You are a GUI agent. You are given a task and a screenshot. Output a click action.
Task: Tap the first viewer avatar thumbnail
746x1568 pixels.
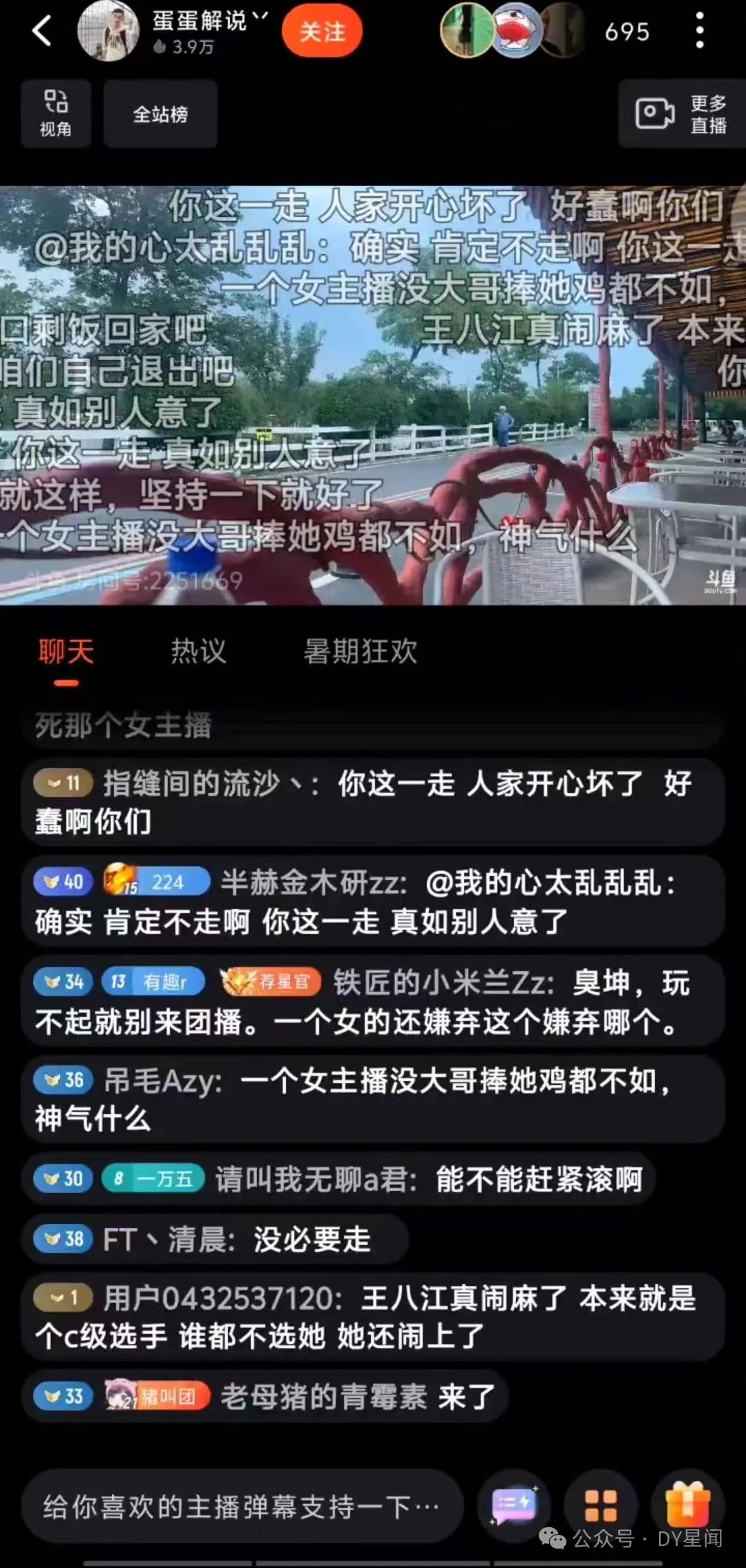464,31
